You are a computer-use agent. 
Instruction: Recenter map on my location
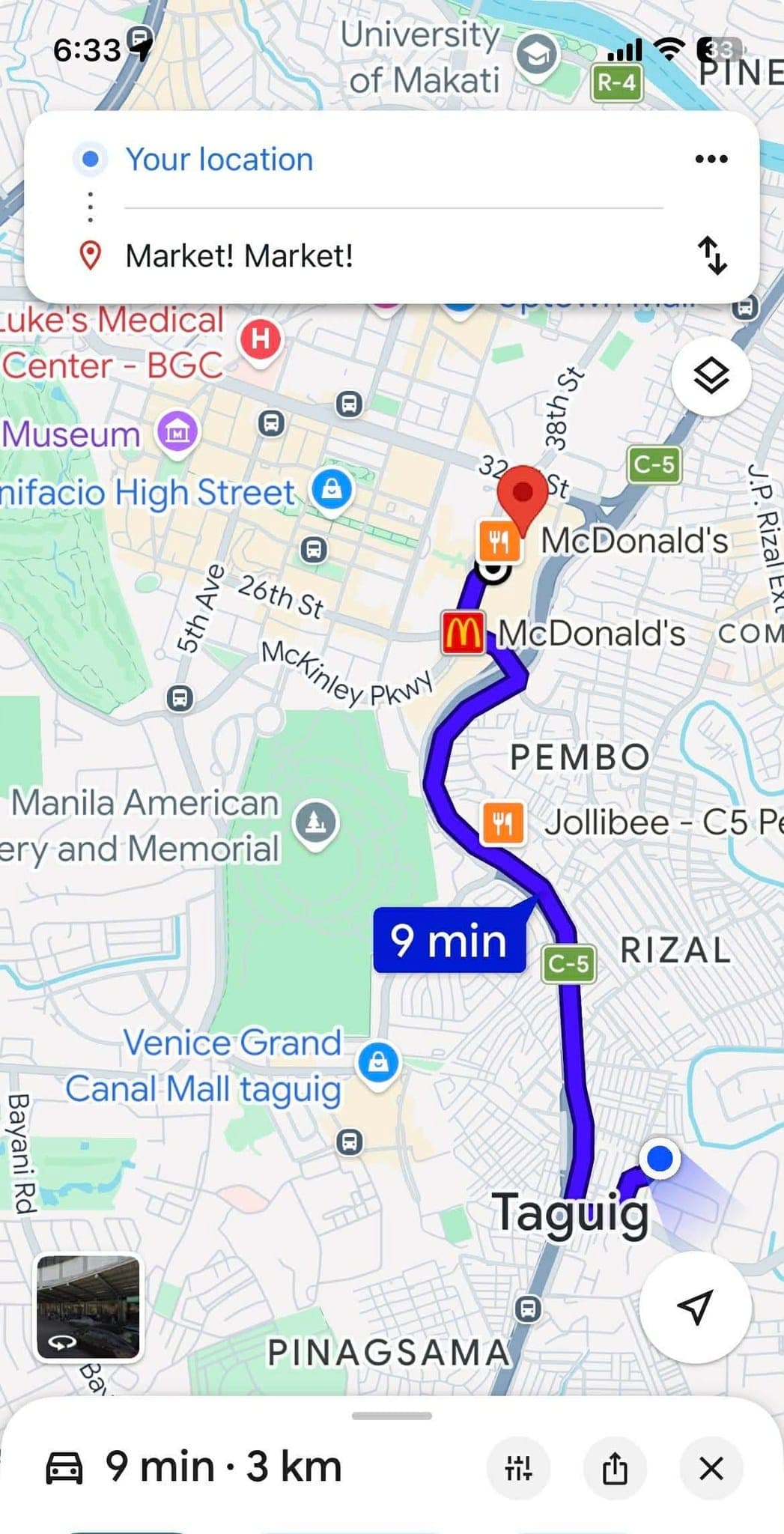[694, 1306]
